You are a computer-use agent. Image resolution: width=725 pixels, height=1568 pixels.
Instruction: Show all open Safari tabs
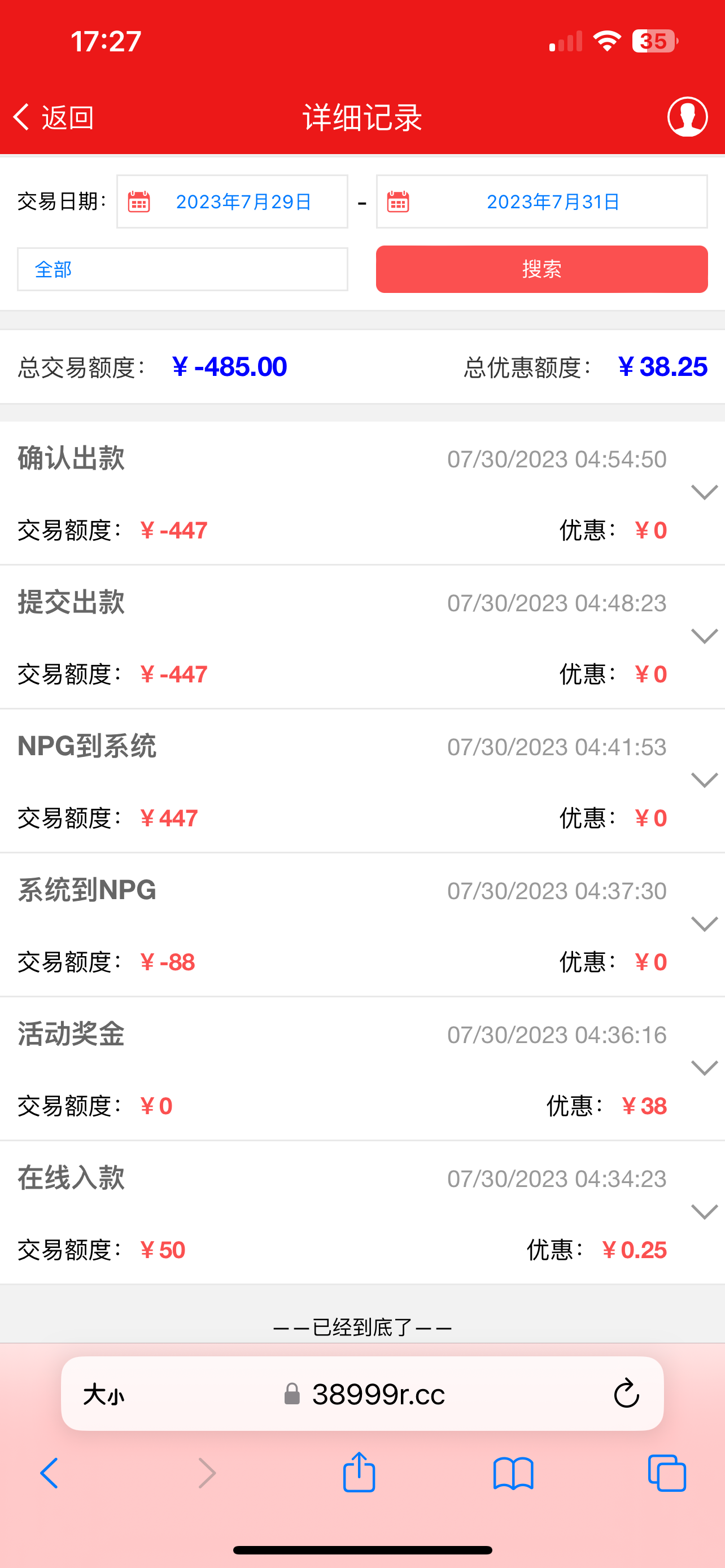[667, 1473]
